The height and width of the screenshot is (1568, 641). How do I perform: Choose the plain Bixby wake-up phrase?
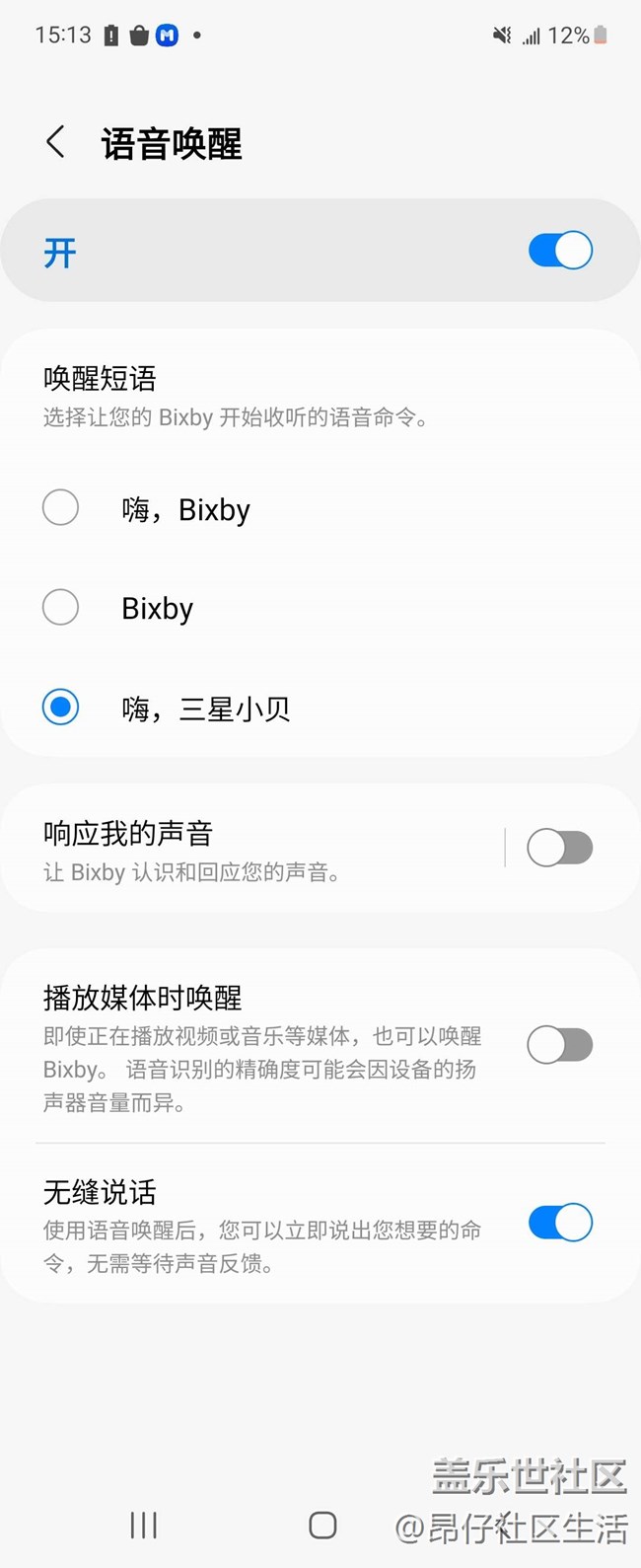61,608
